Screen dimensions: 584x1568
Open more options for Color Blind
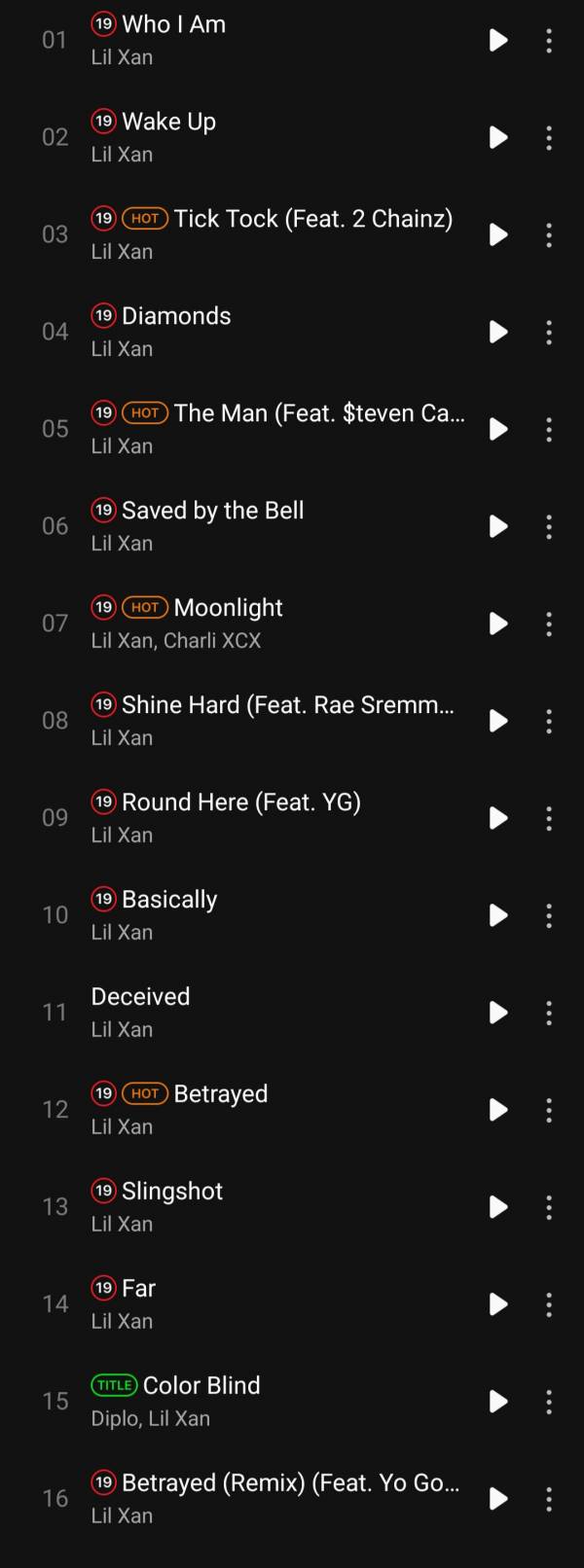[x=549, y=1402]
